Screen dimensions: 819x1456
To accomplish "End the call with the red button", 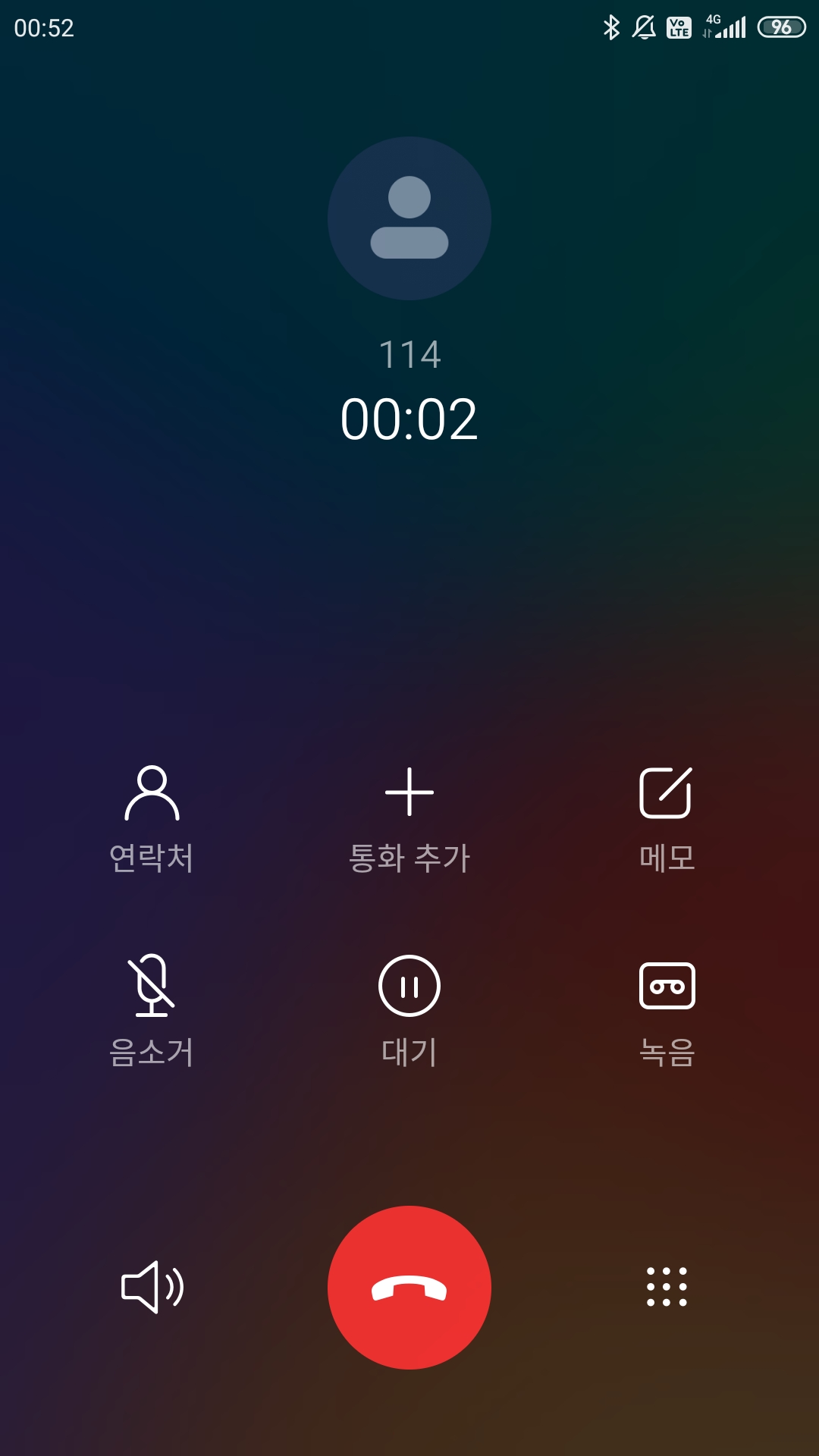I will [x=409, y=1288].
